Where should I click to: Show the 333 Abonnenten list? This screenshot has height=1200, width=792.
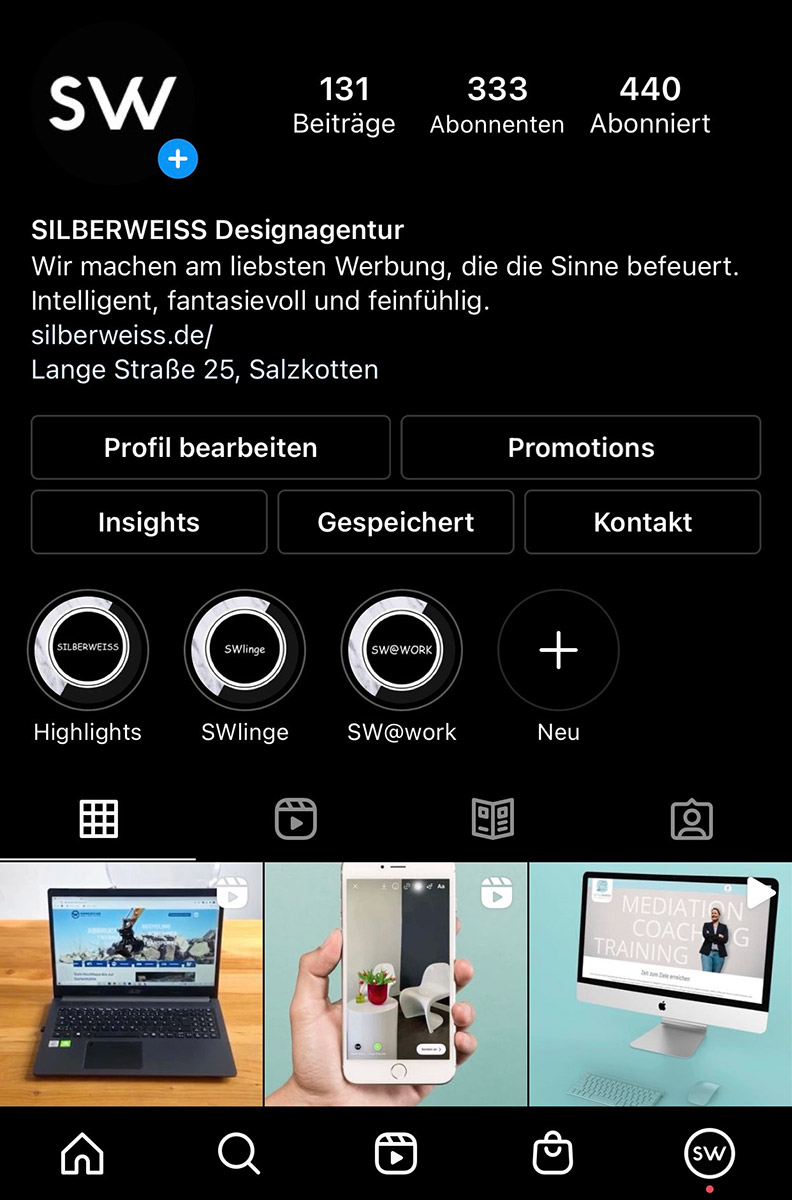tap(497, 103)
